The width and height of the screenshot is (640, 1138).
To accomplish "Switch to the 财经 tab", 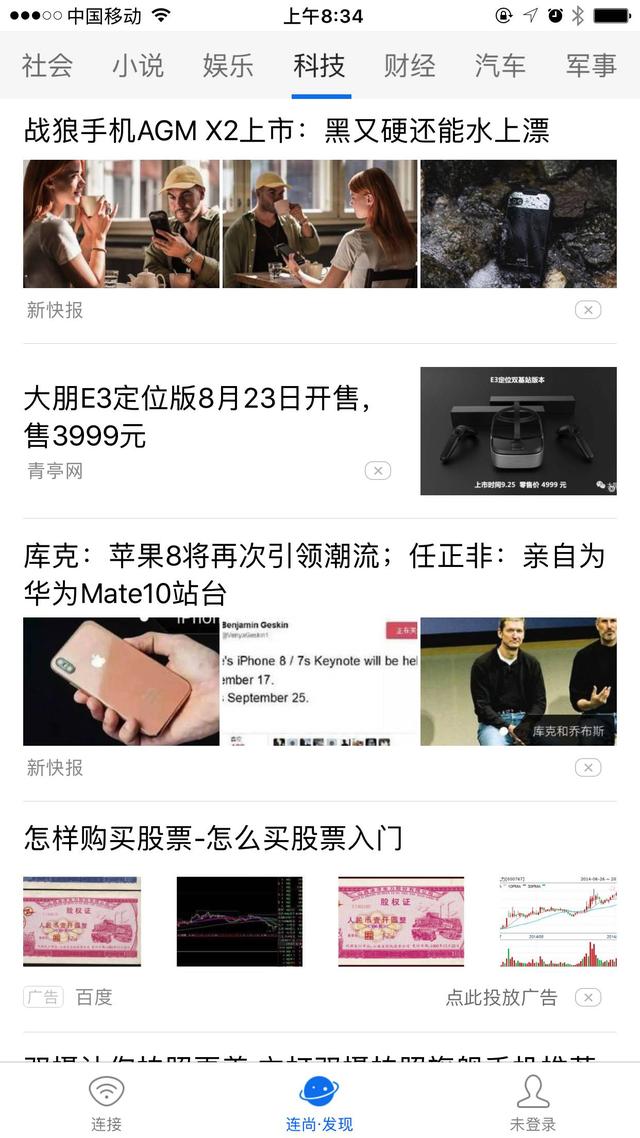I will click(410, 66).
